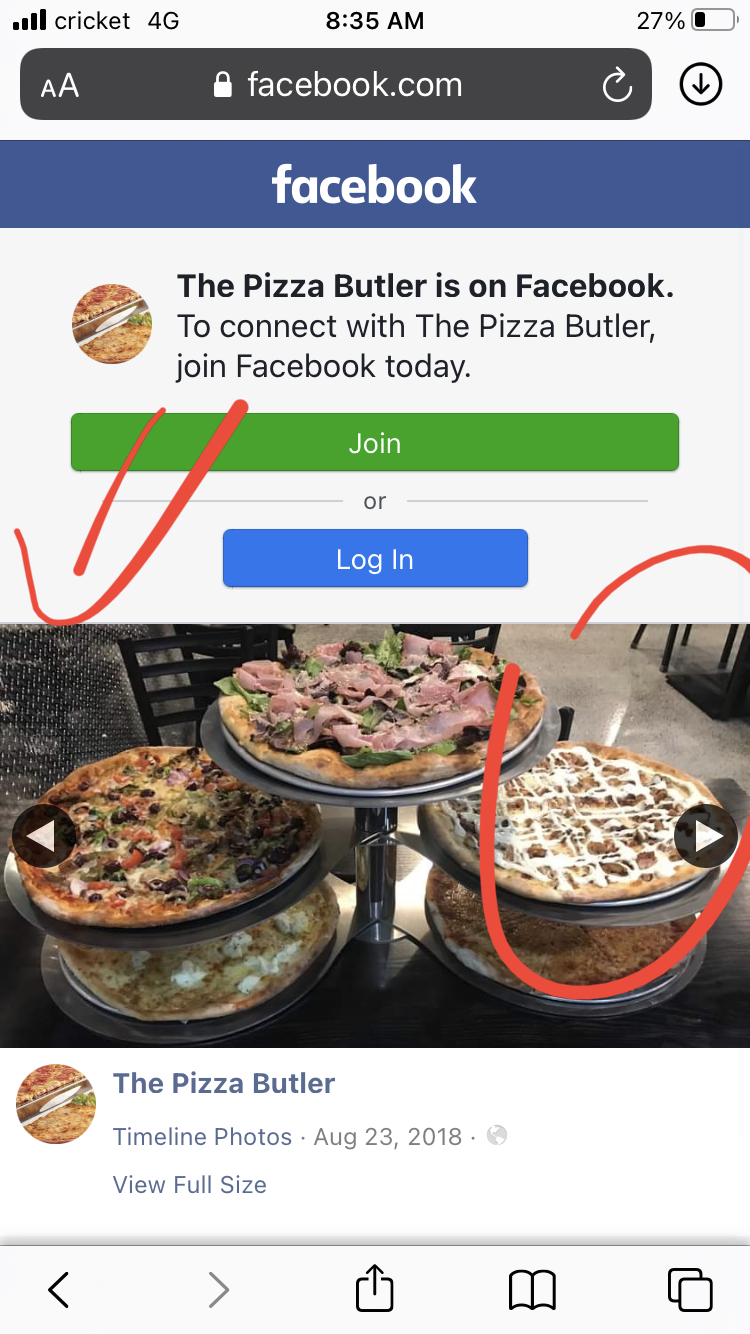Show the next photo with right arrow
This screenshot has height=1334, width=750.
(x=706, y=836)
